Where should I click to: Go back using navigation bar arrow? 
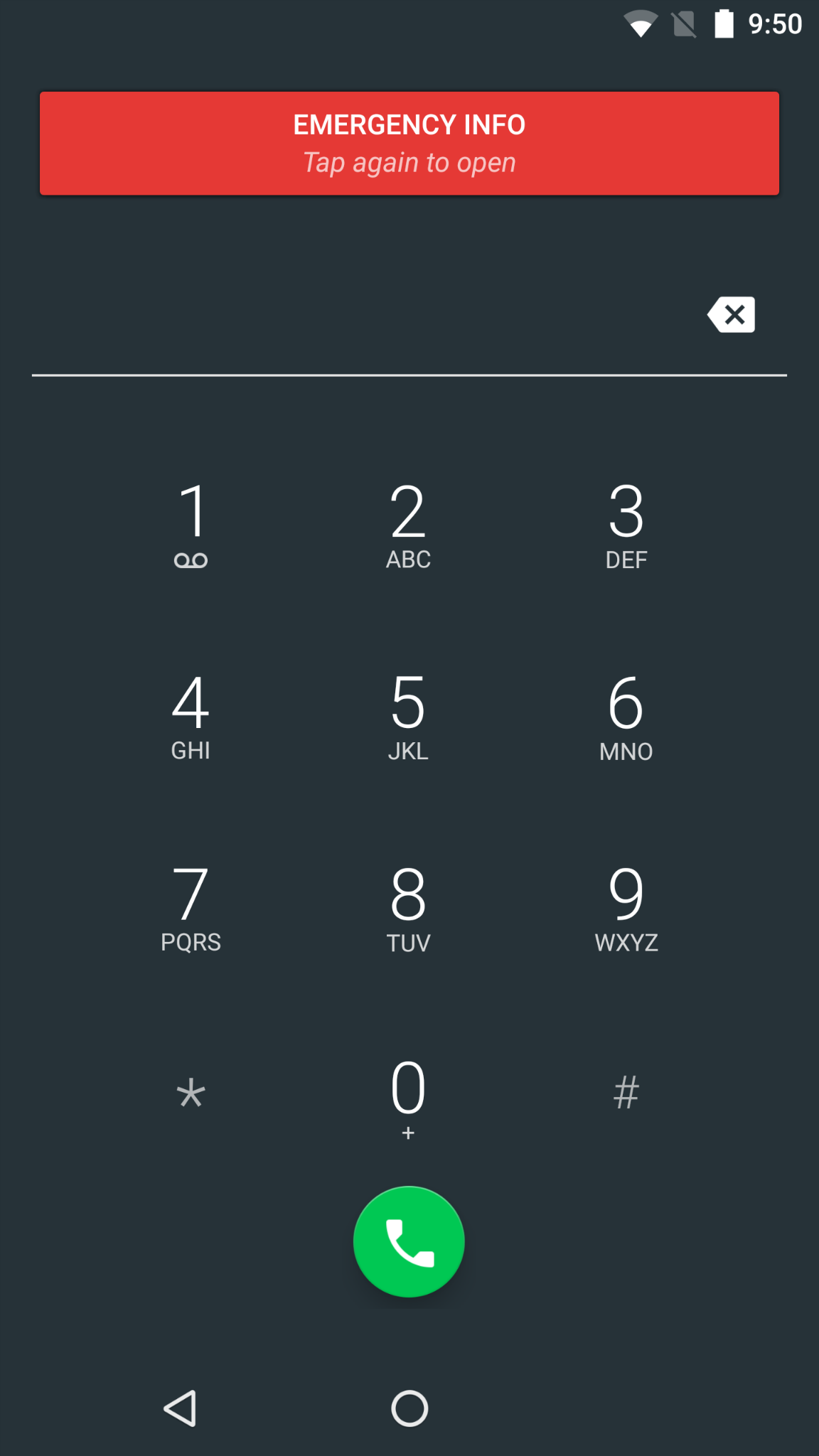[181, 1408]
